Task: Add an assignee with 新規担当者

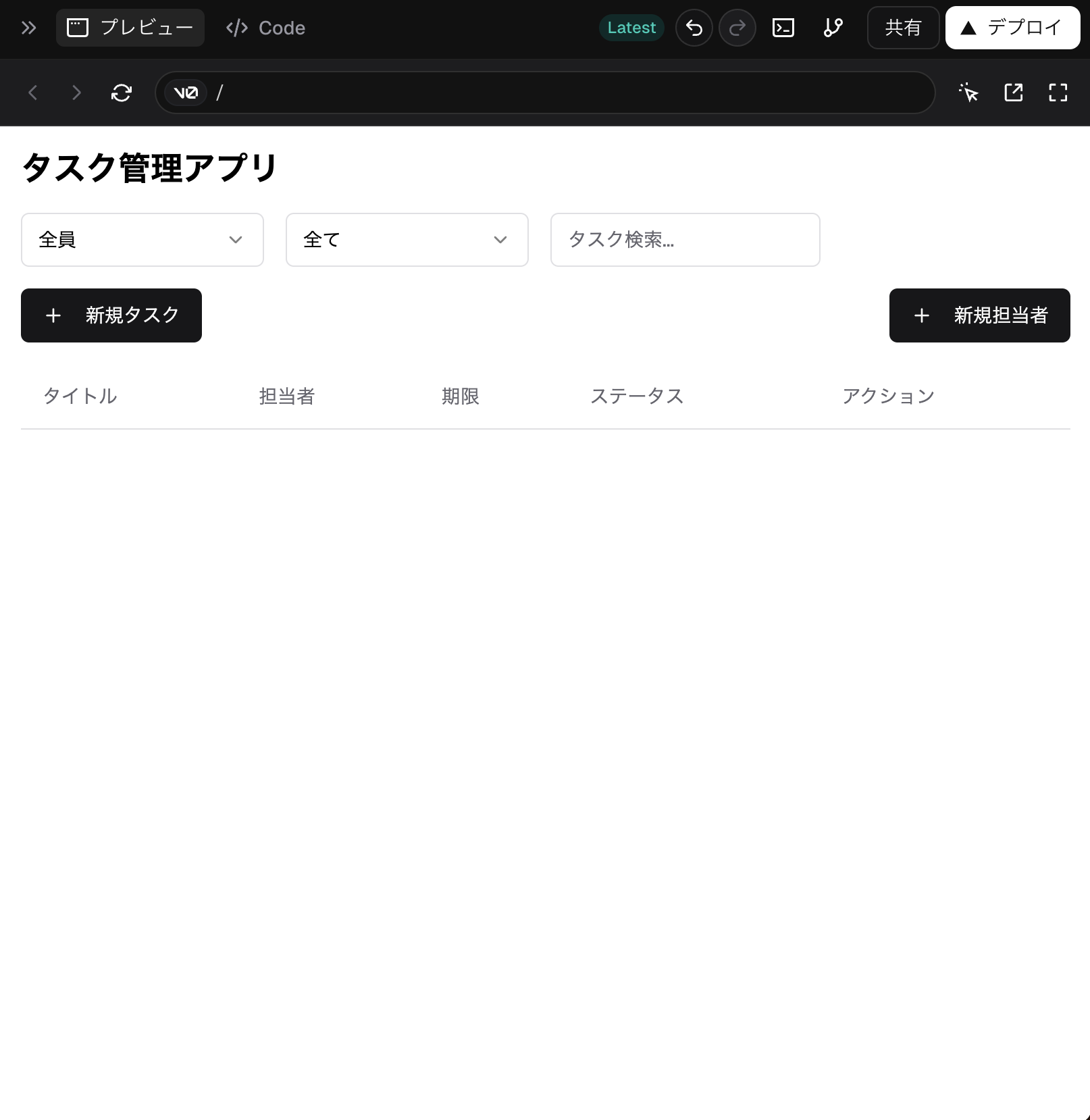Action: (979, 315)
